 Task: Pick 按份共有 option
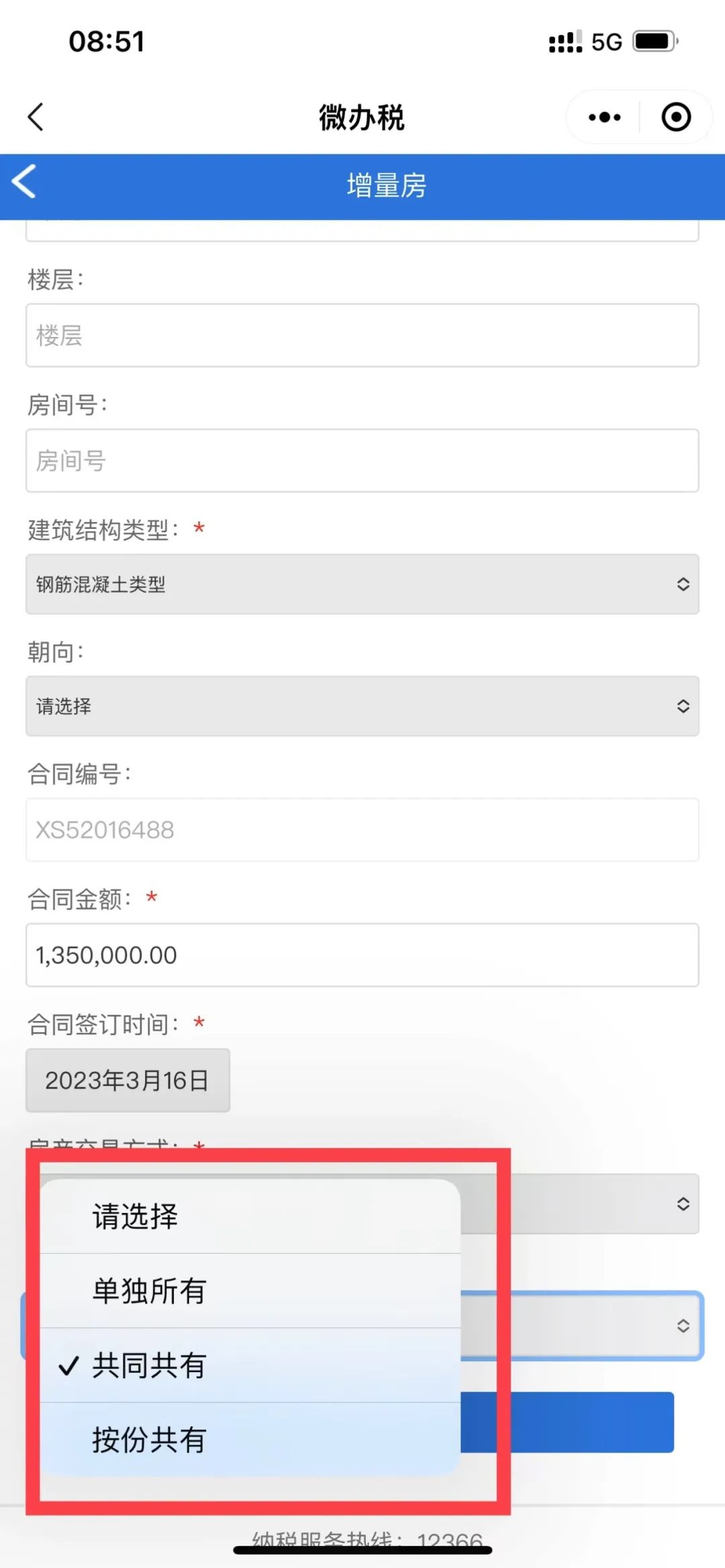(x=250, y=1440)
